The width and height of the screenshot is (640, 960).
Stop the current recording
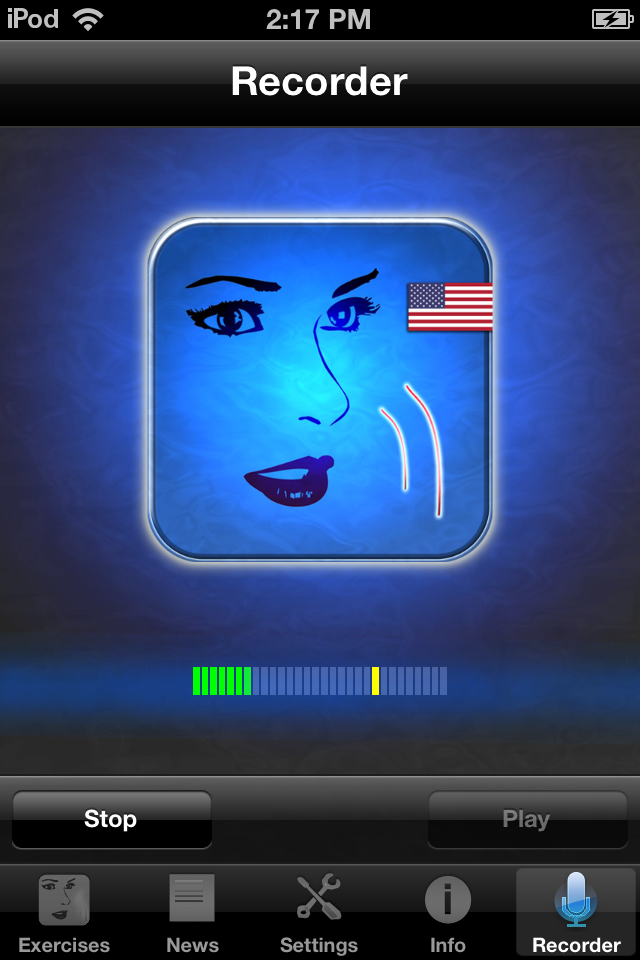(x=111, y=820)
